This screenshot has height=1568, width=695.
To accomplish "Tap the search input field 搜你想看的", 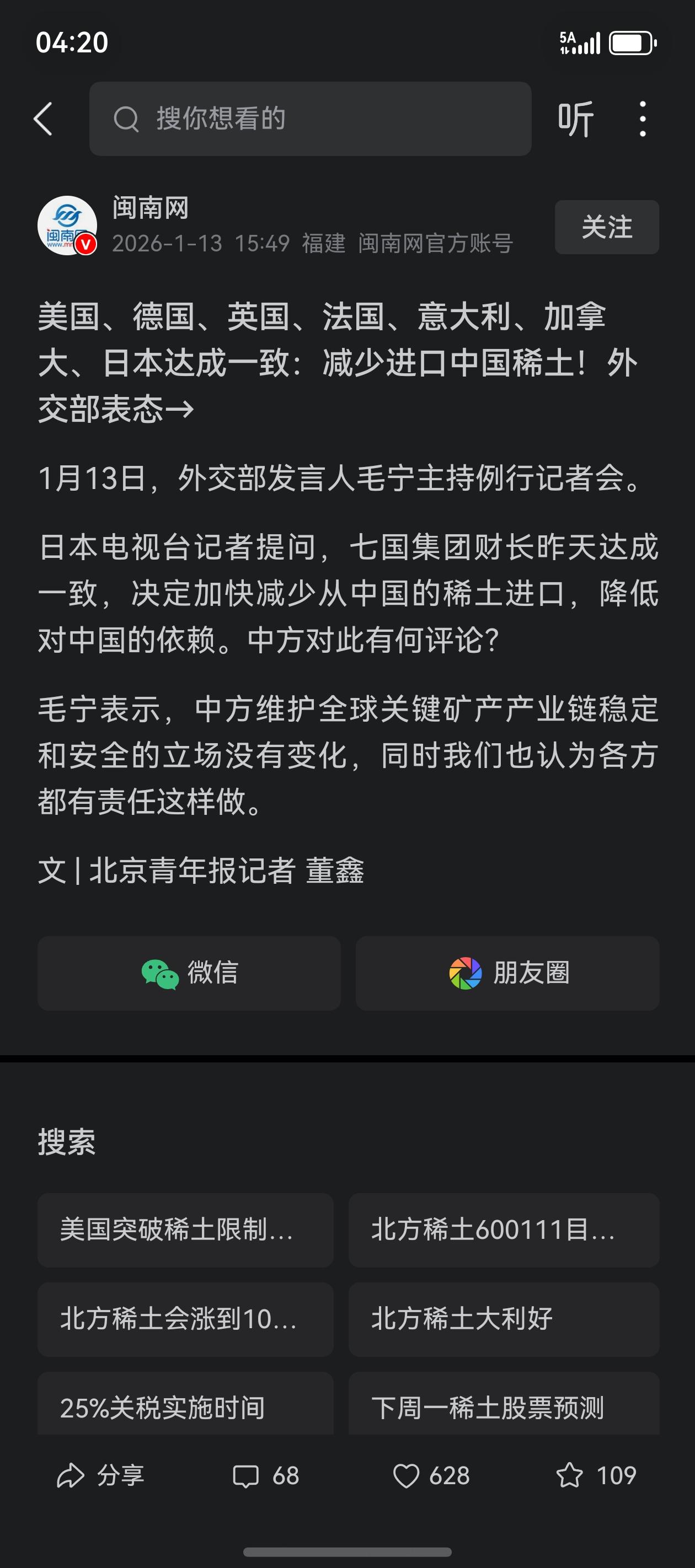I will click(x=311, y=117).
